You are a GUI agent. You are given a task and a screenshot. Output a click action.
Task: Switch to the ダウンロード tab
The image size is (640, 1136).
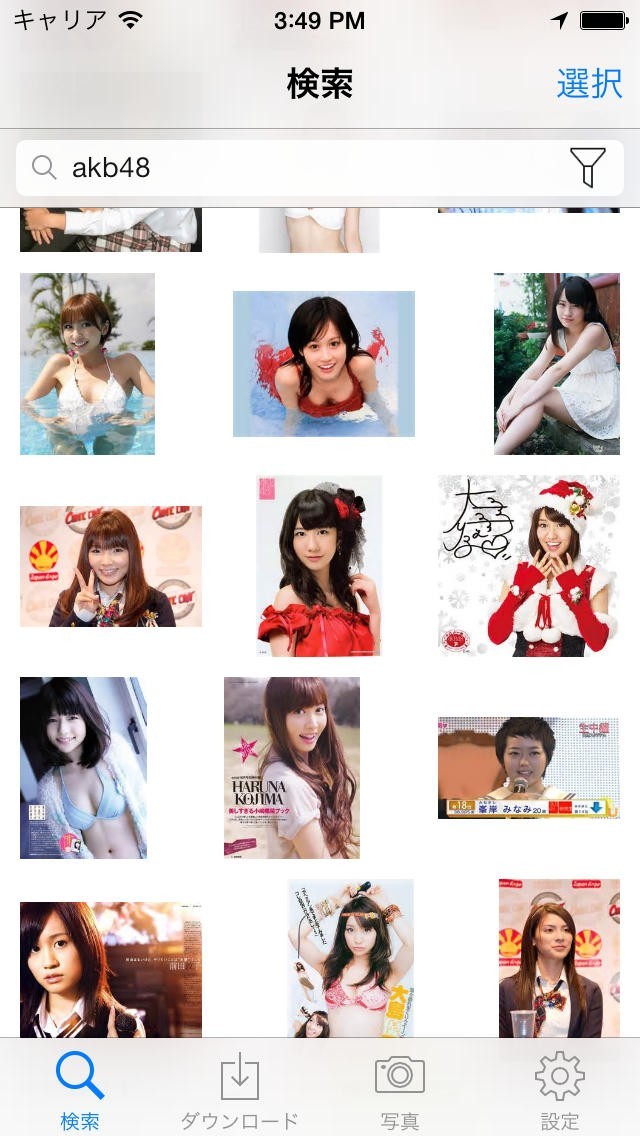(239, 1092)
